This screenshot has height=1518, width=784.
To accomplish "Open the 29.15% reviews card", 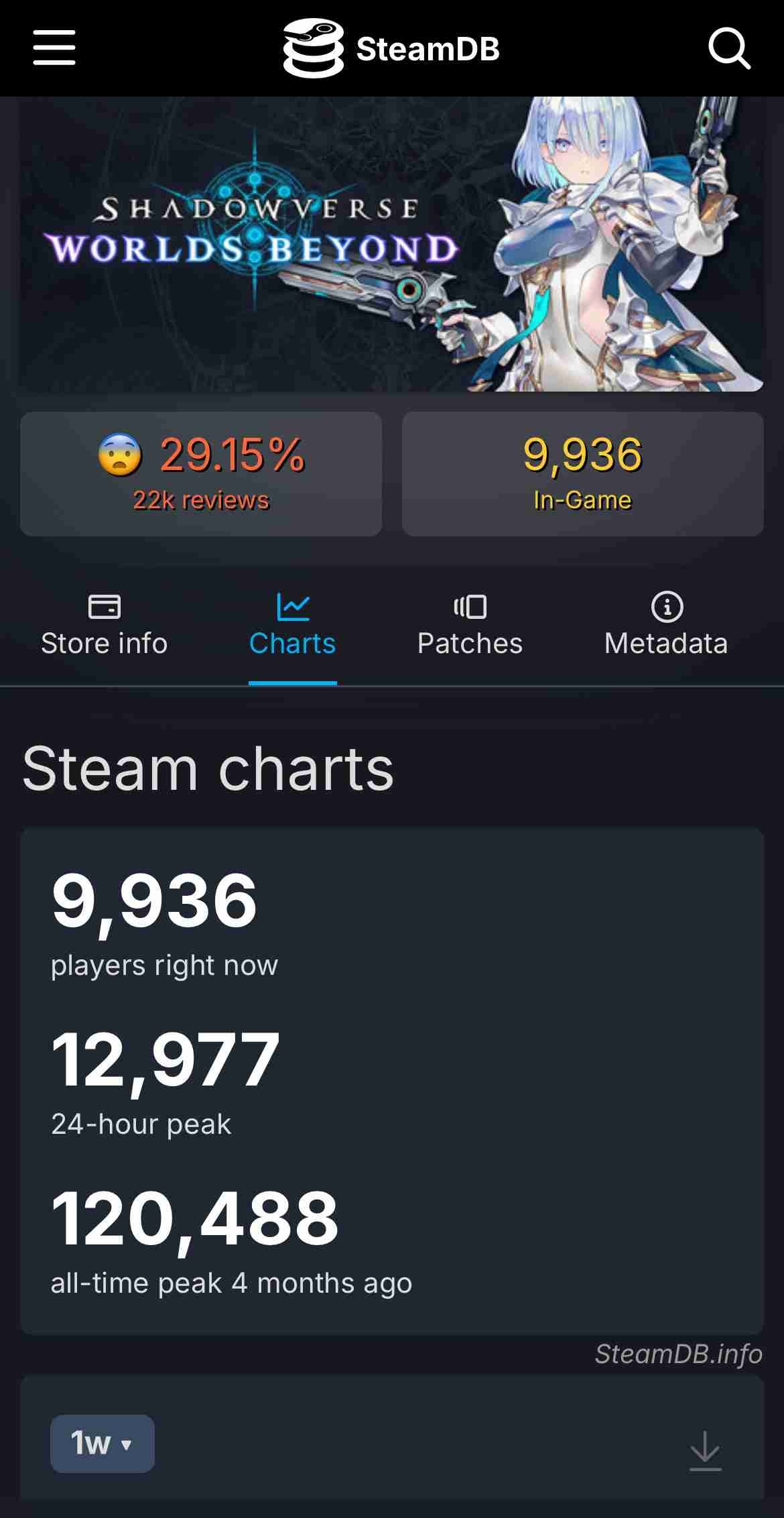I will pyautogui.click(x=201, y=474).
